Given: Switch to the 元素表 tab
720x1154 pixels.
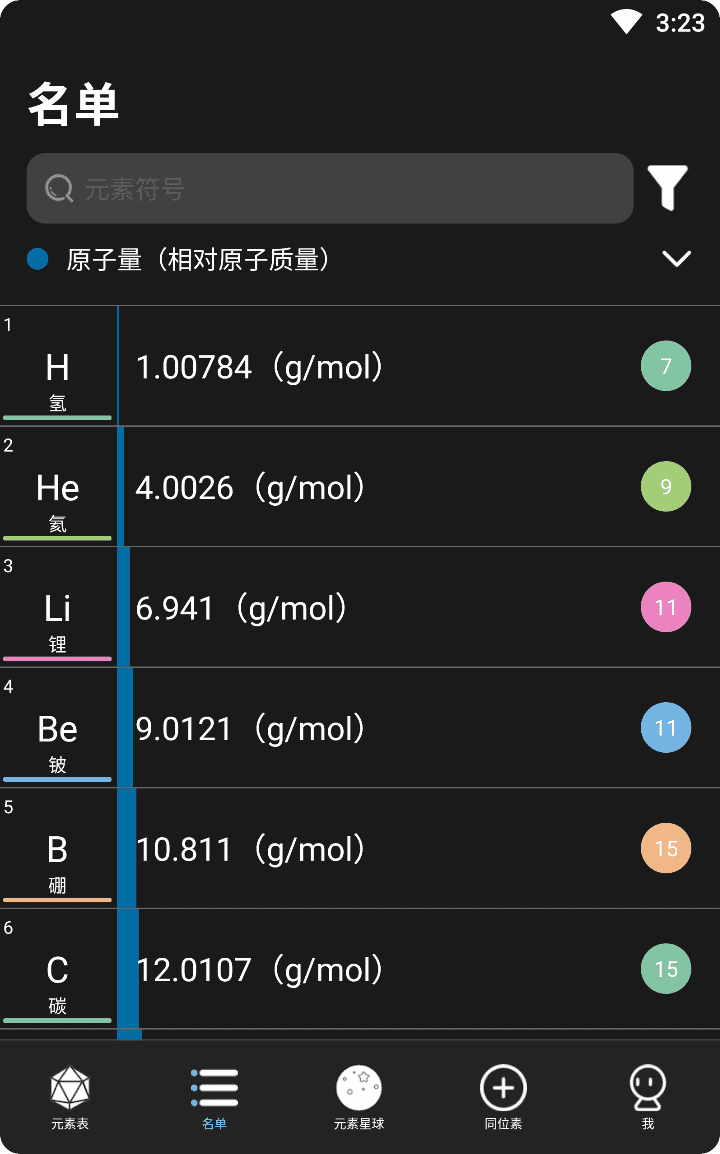Looking at the screenshot, I should (x=70, y=1097).
